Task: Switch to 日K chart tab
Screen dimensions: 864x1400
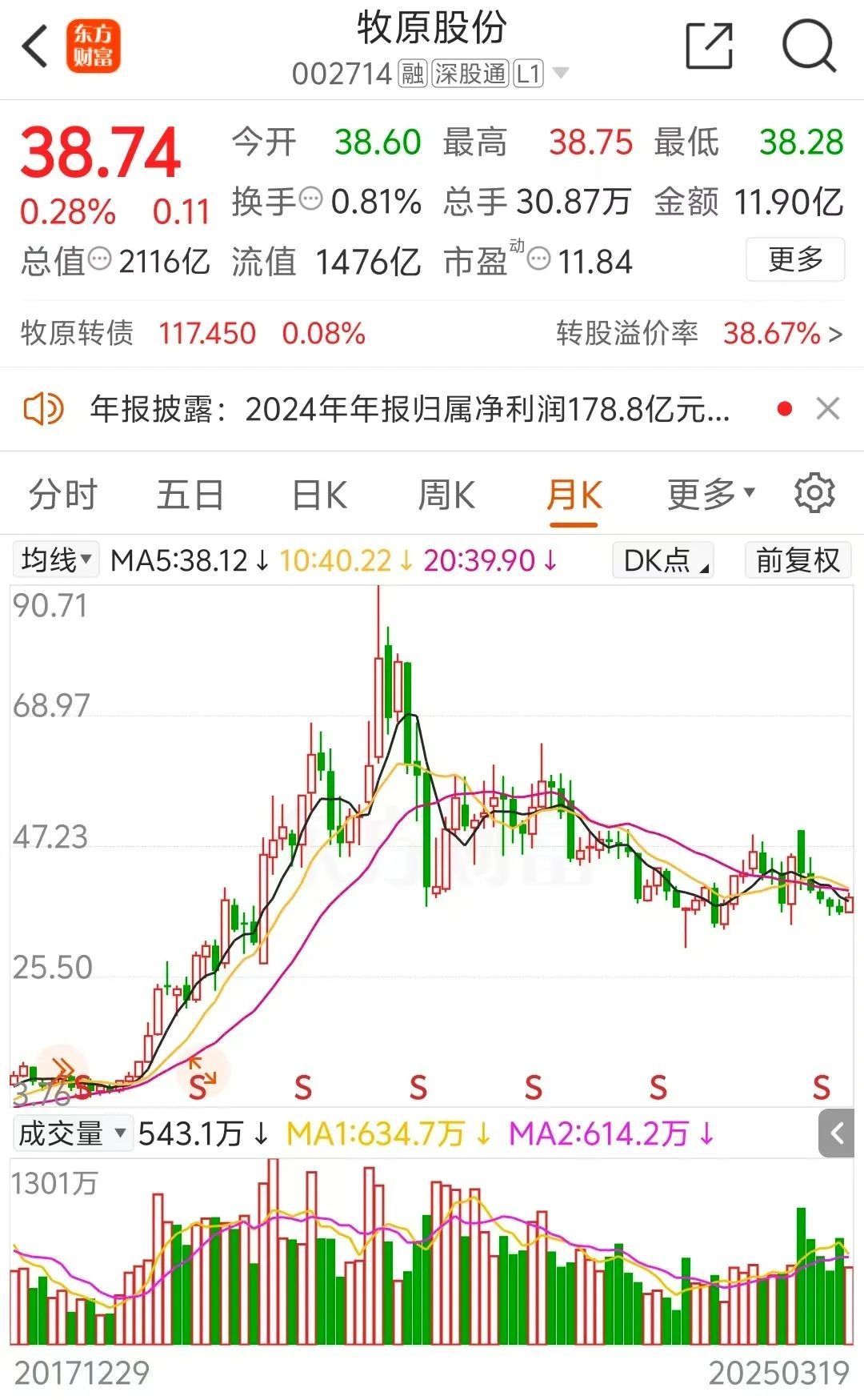Action: (319, 495)
